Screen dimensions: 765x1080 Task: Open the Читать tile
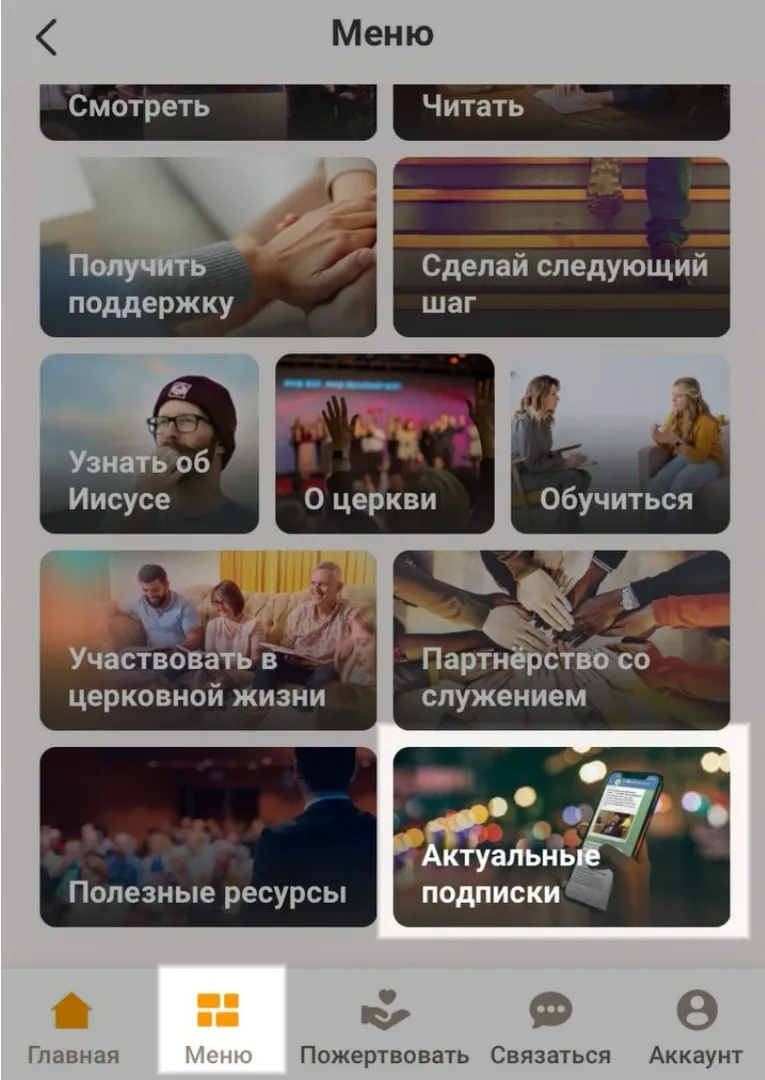(561, 112)
